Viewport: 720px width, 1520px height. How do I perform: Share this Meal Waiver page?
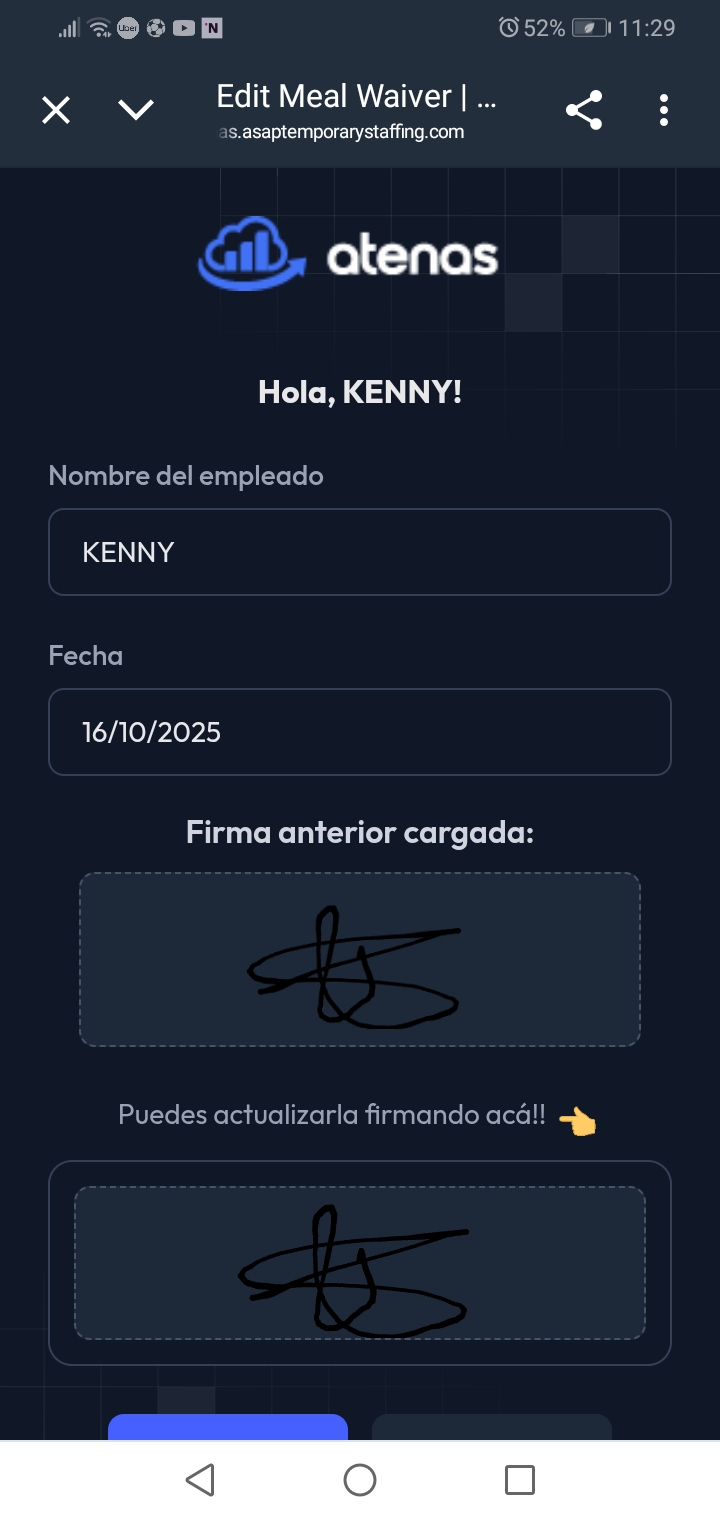coord(584,110)
